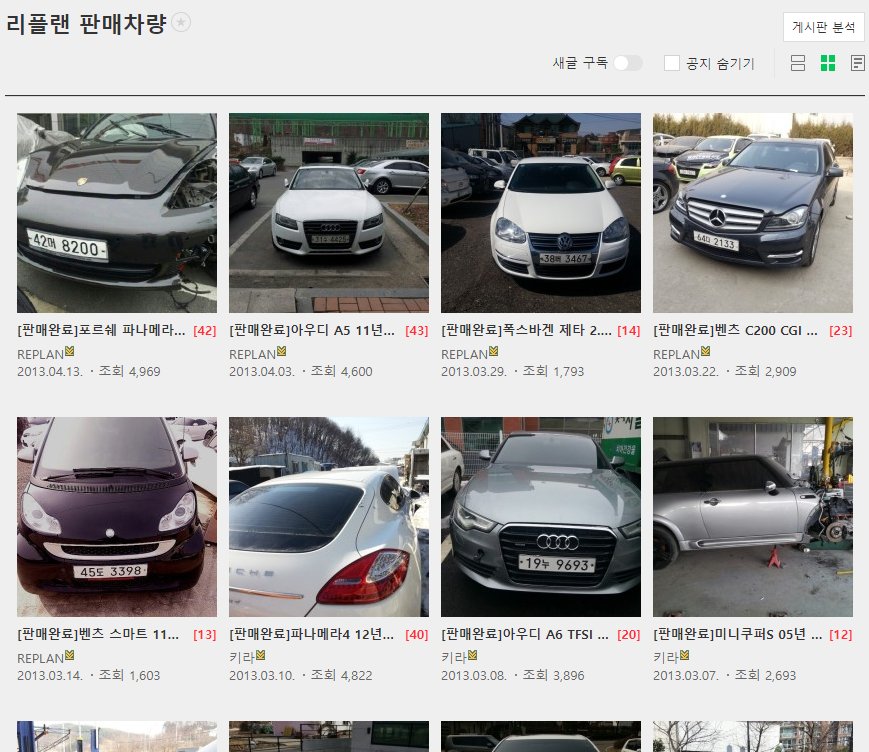View the 미니쿠퍼S 05년 post
This screenshot has height=752, width=869.
(737, 634)
